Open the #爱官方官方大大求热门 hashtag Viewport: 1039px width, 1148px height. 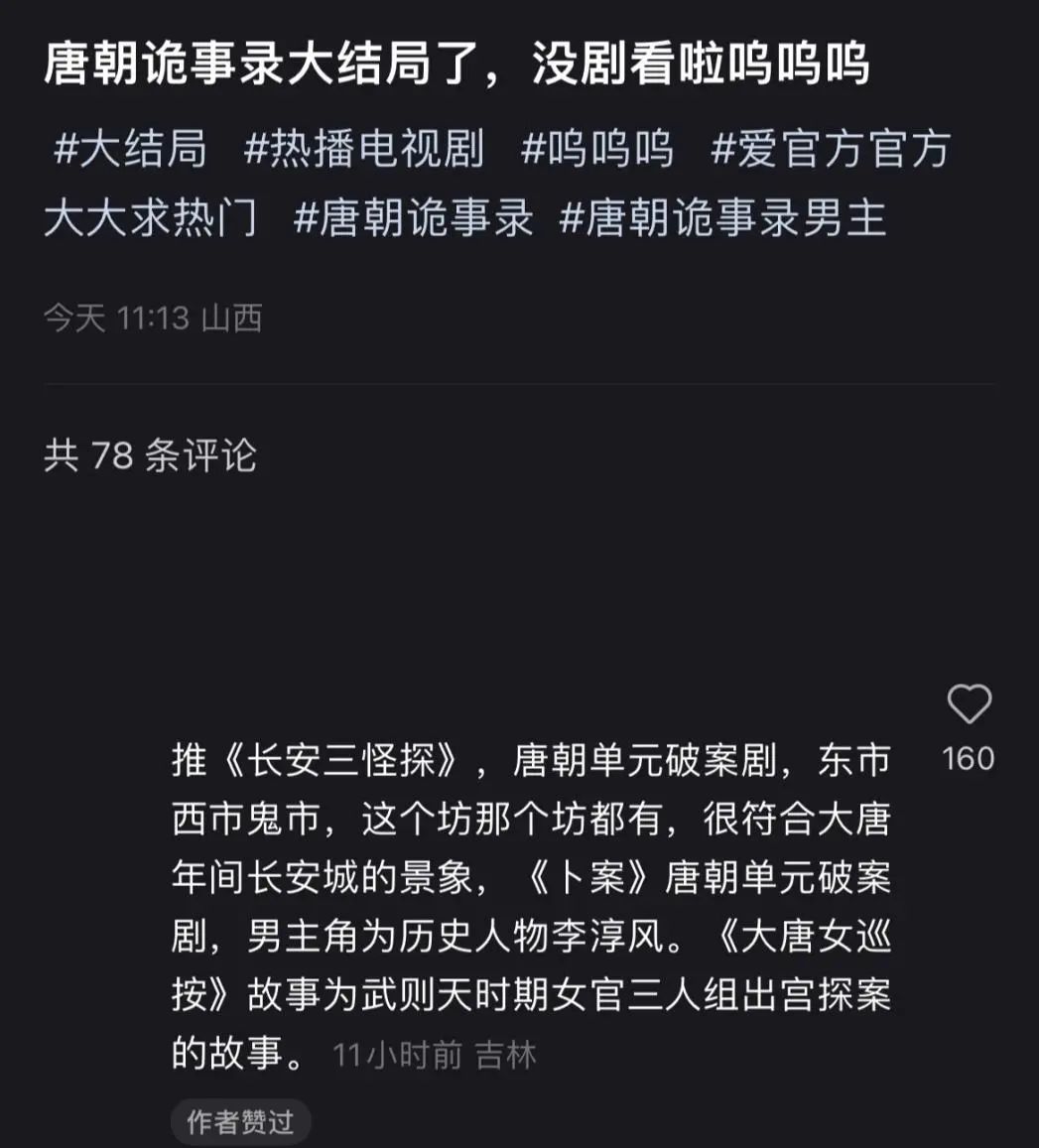[831, 149]
